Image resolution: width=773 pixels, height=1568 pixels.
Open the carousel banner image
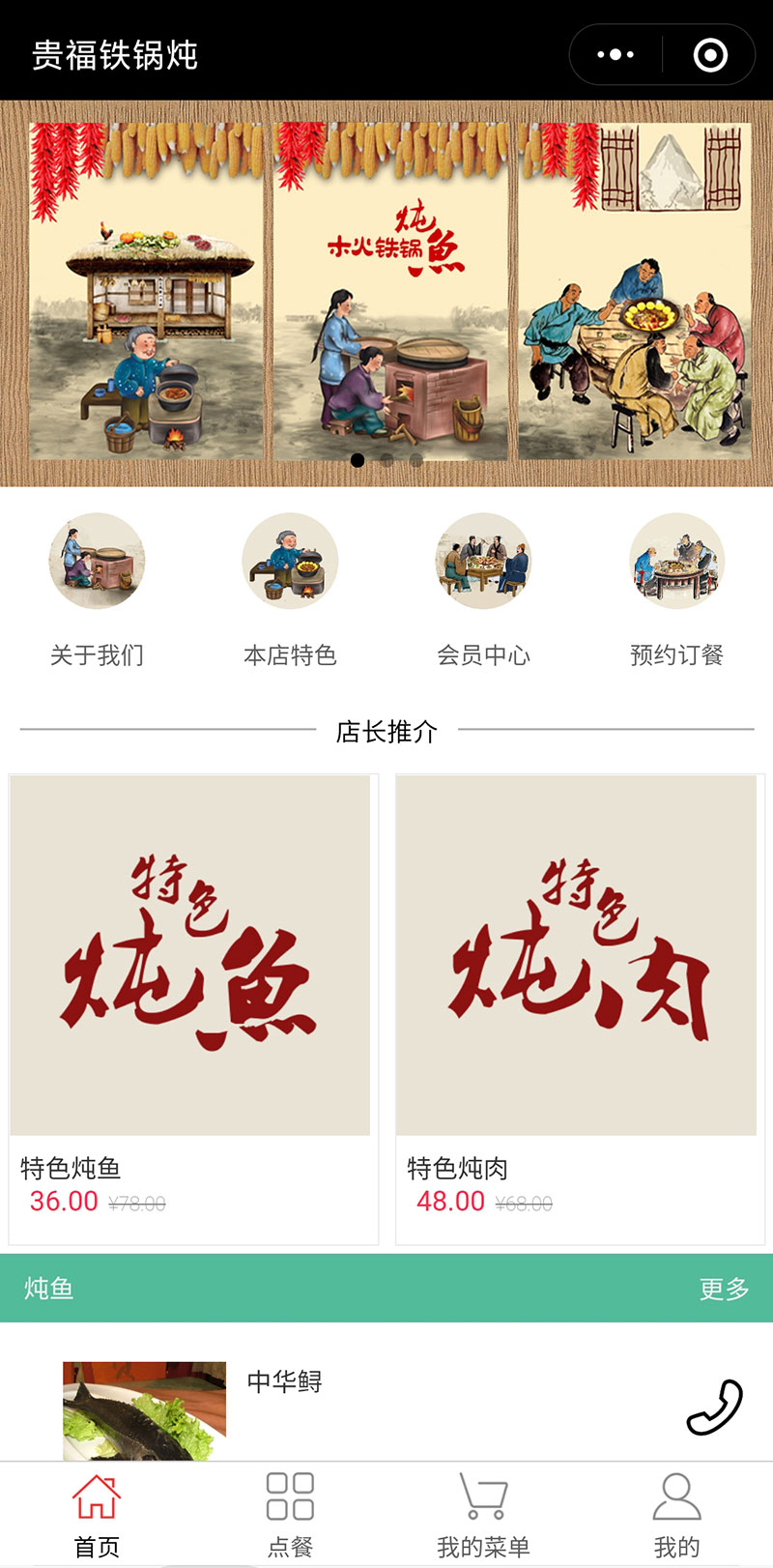click(386, 292)
